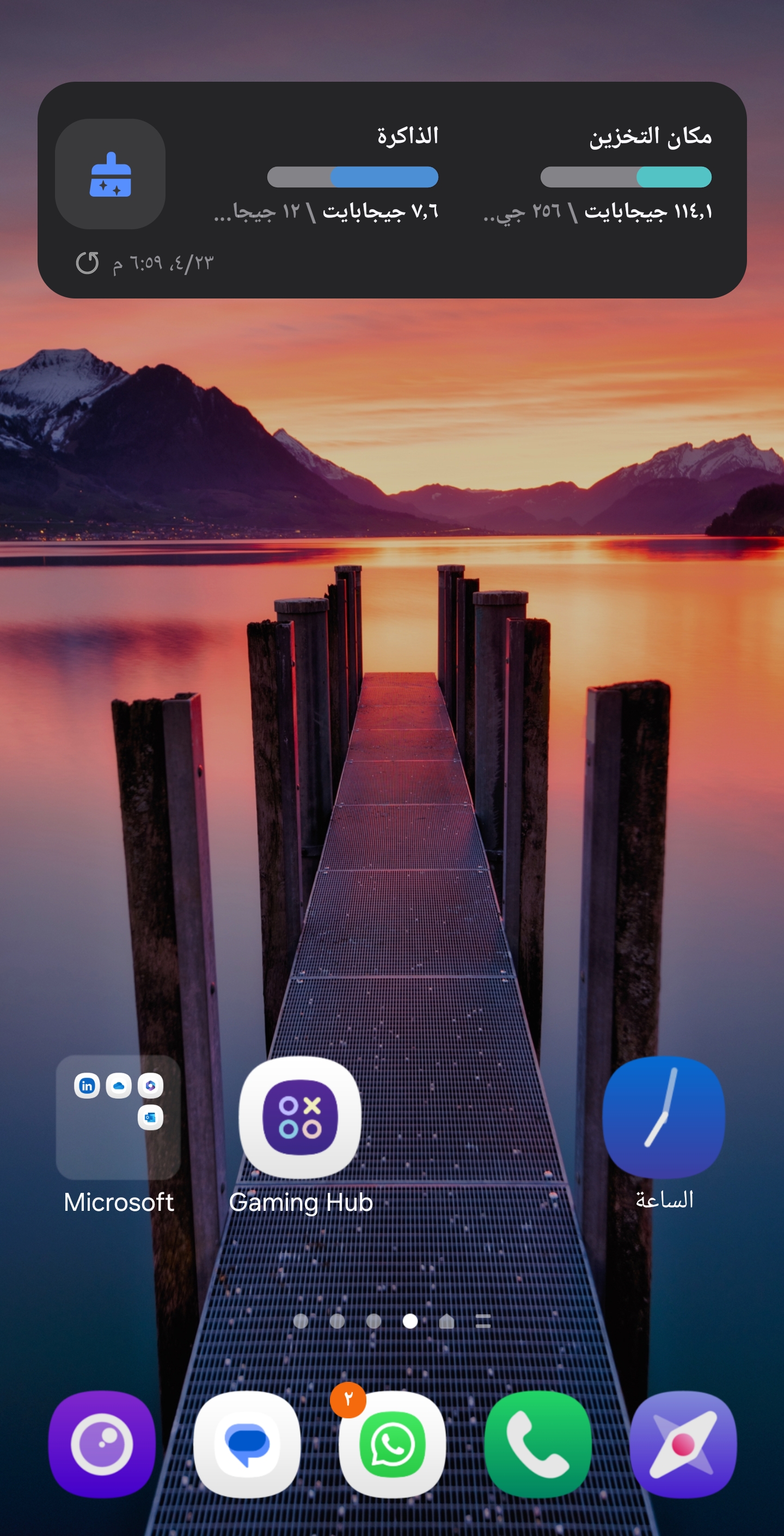Launch the purple camera app in dock
The height and width of the screenshot is (1536, 784).
click(102, 1444)
